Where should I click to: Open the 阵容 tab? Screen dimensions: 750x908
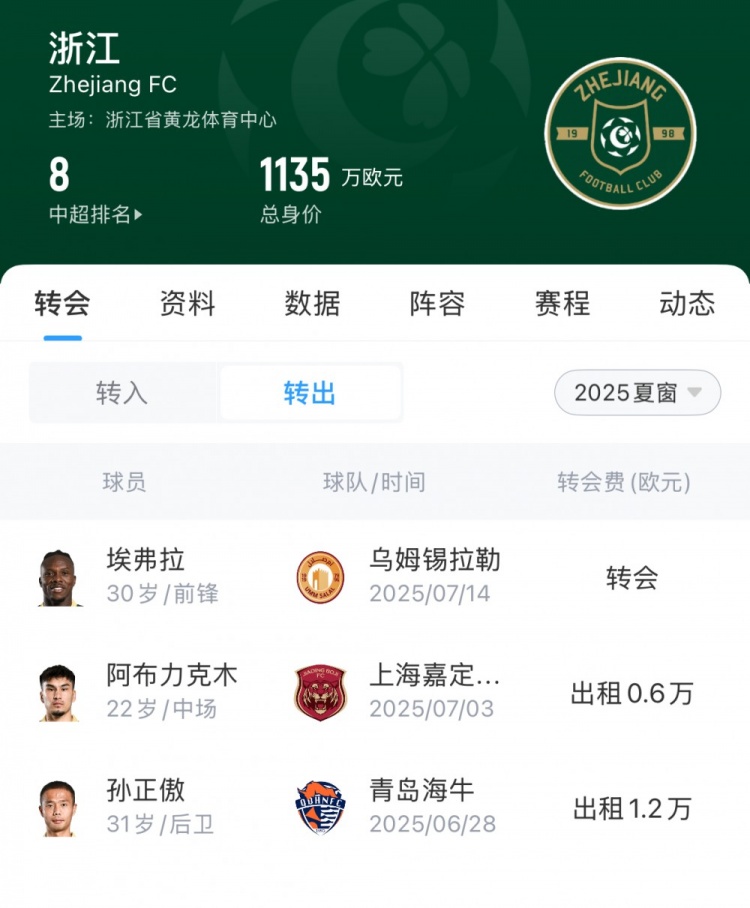point(437,304)
